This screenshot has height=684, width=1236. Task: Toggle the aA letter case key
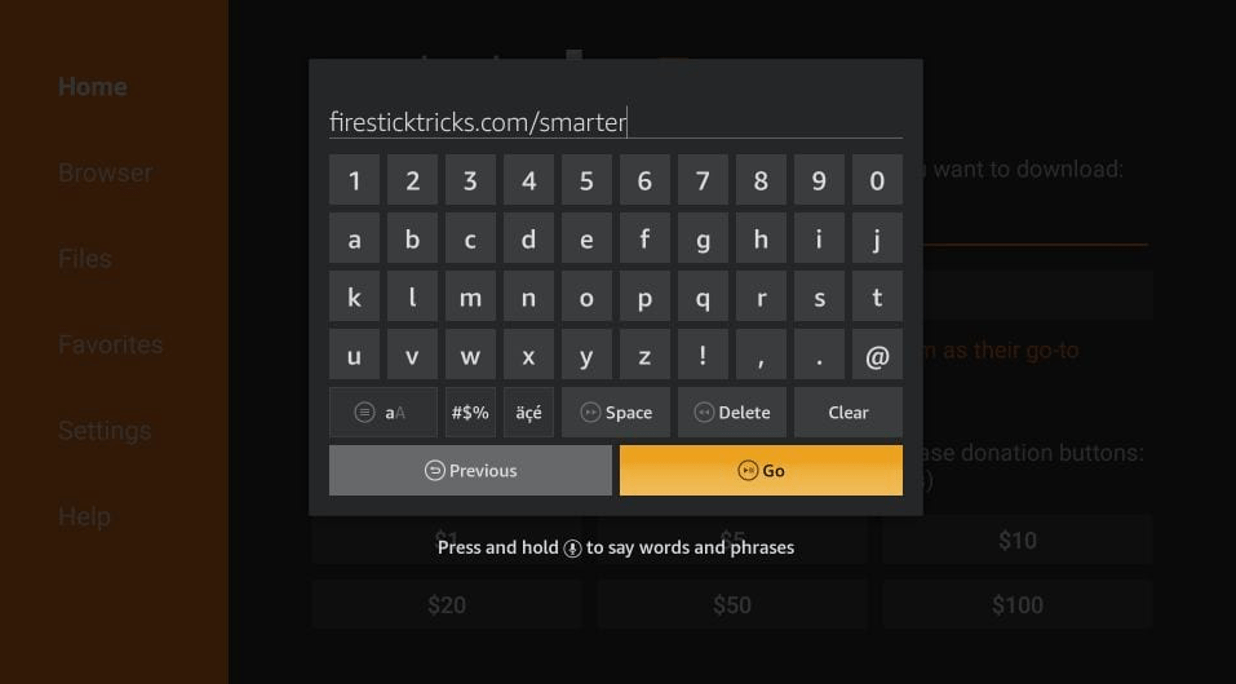(x=383, y=412)
